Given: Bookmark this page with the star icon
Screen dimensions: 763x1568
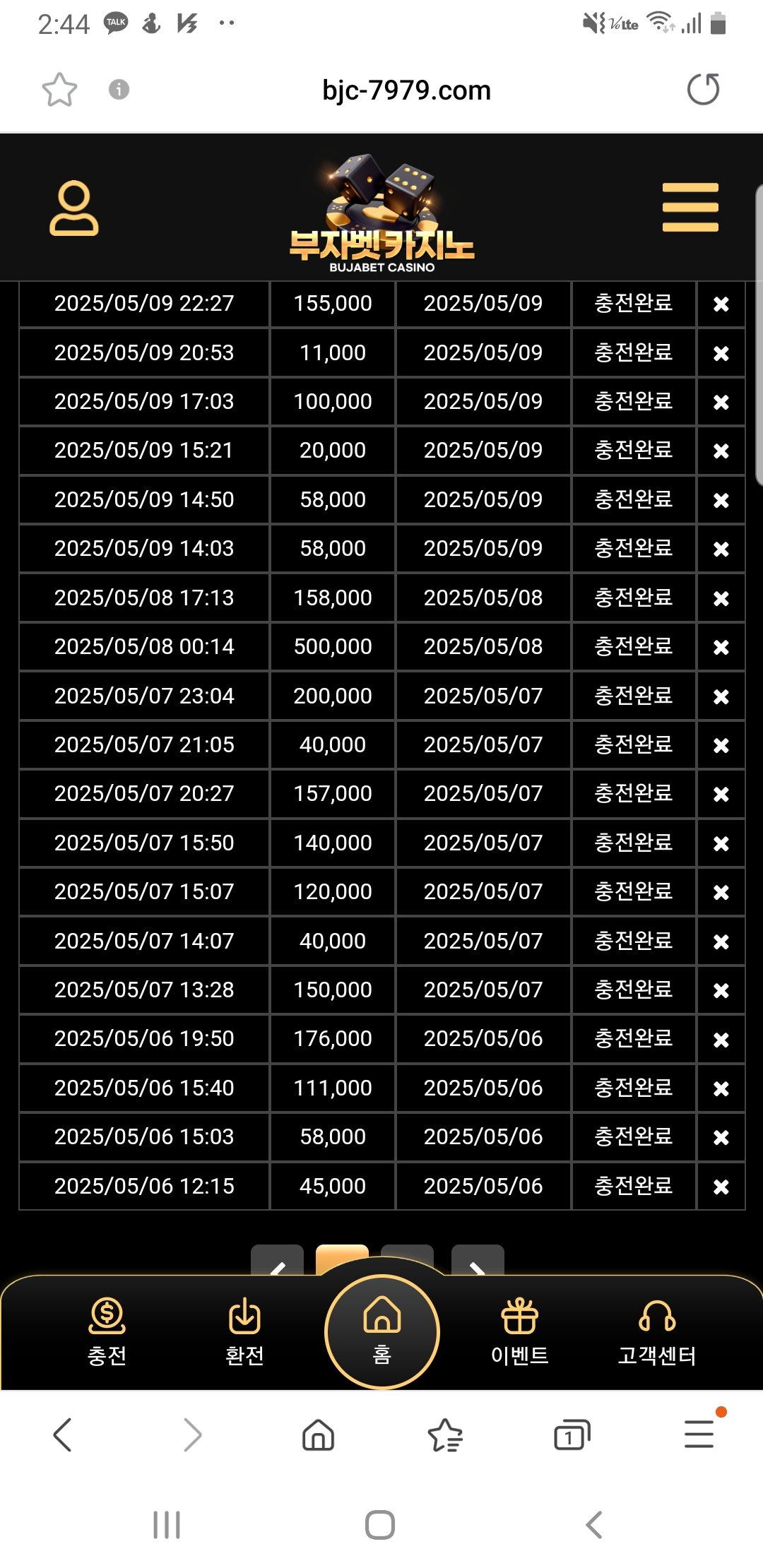Looking at the screenshot, I should coord(59,90).
